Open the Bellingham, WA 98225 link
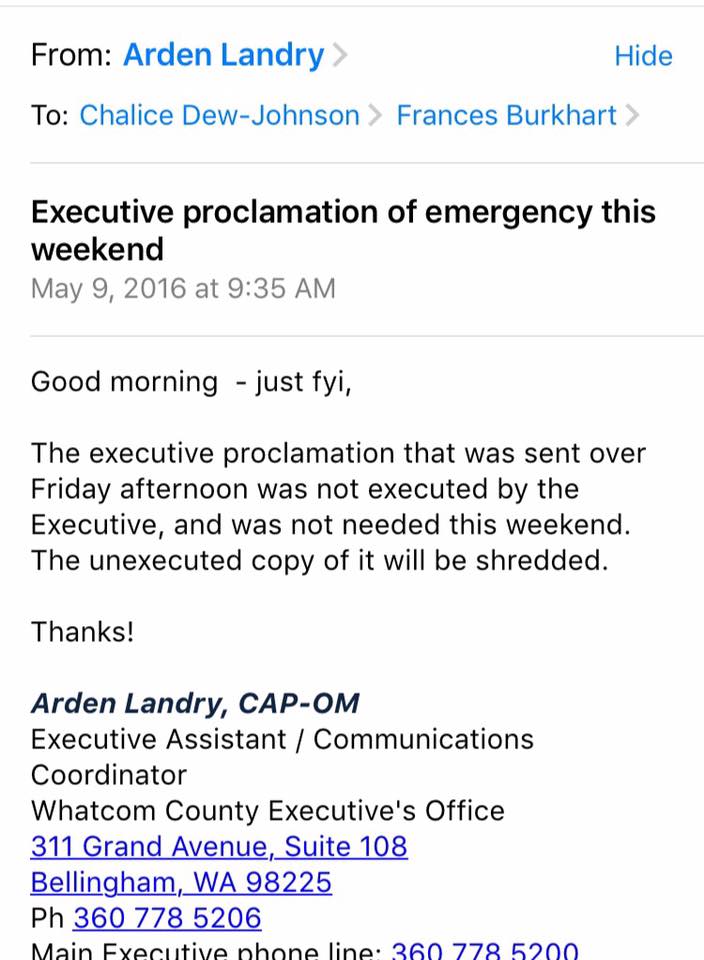The image size is (704, 960). [181, 883]
